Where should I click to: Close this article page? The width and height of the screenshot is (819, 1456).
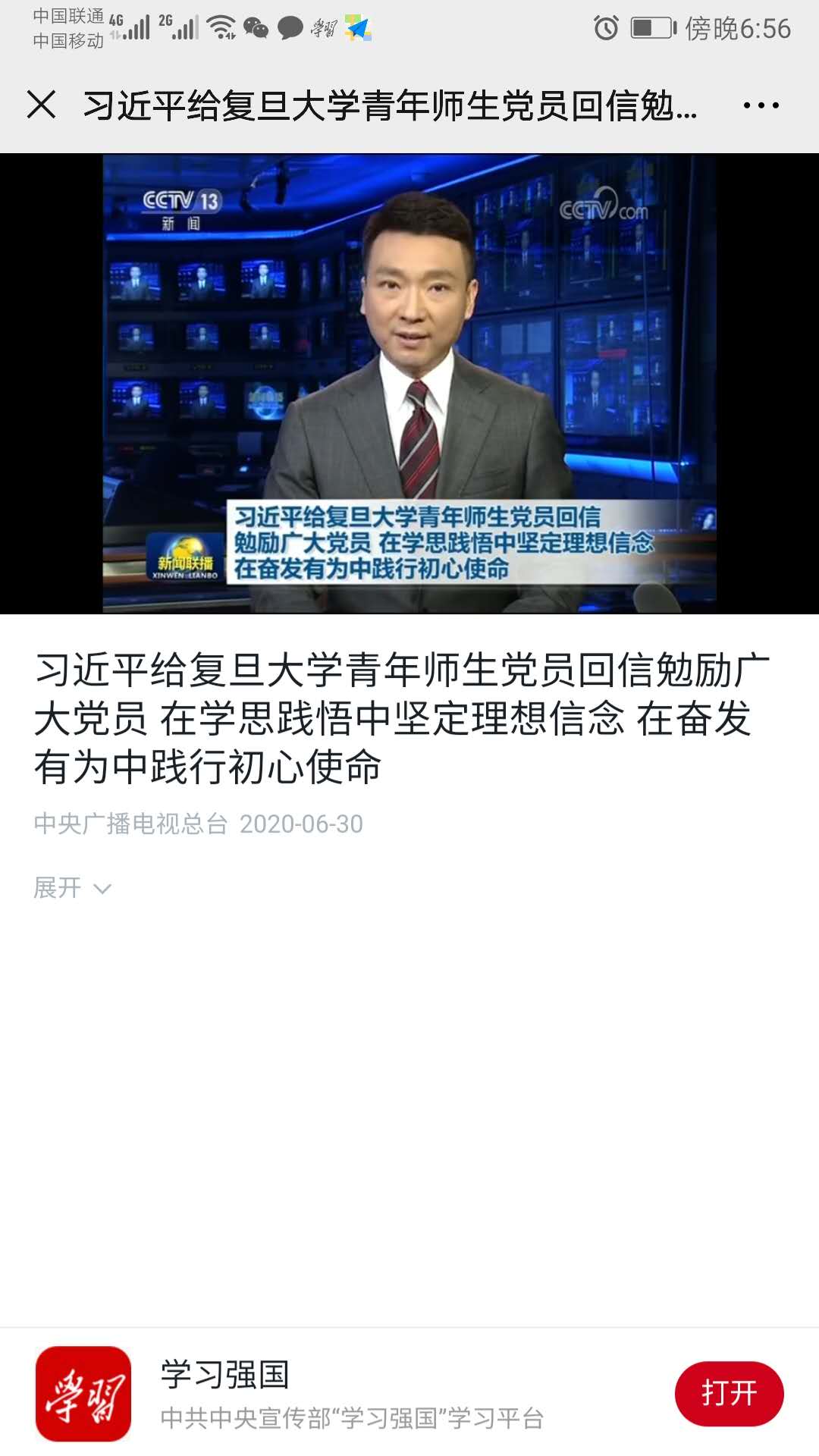tap(42, 105)
